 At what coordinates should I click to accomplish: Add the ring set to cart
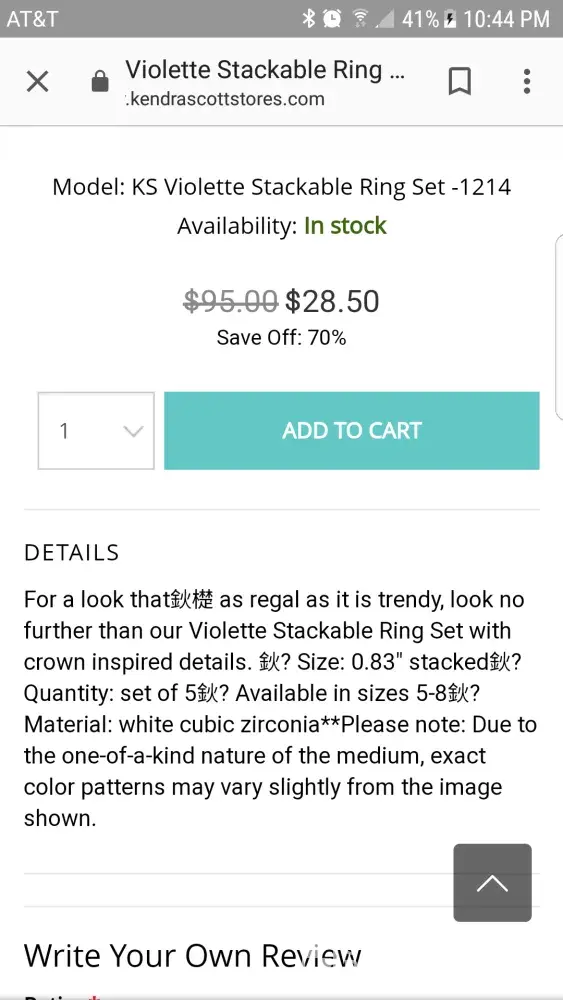tap(352, 431)
